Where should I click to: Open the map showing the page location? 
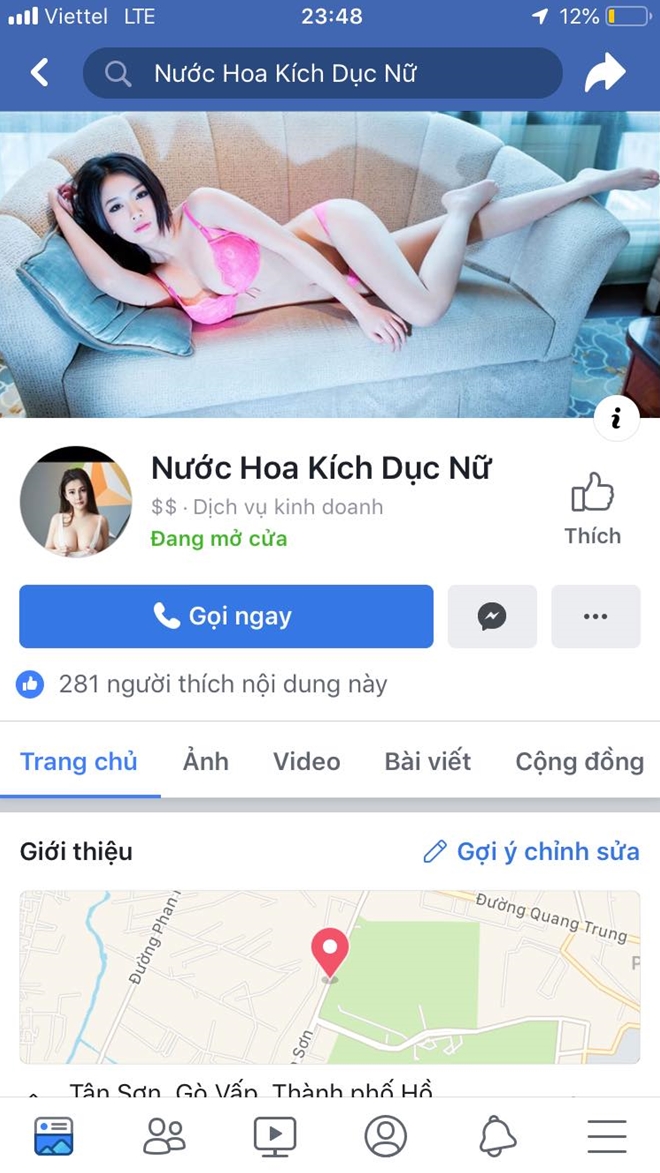pyautogui.click(x=330, y=977)
